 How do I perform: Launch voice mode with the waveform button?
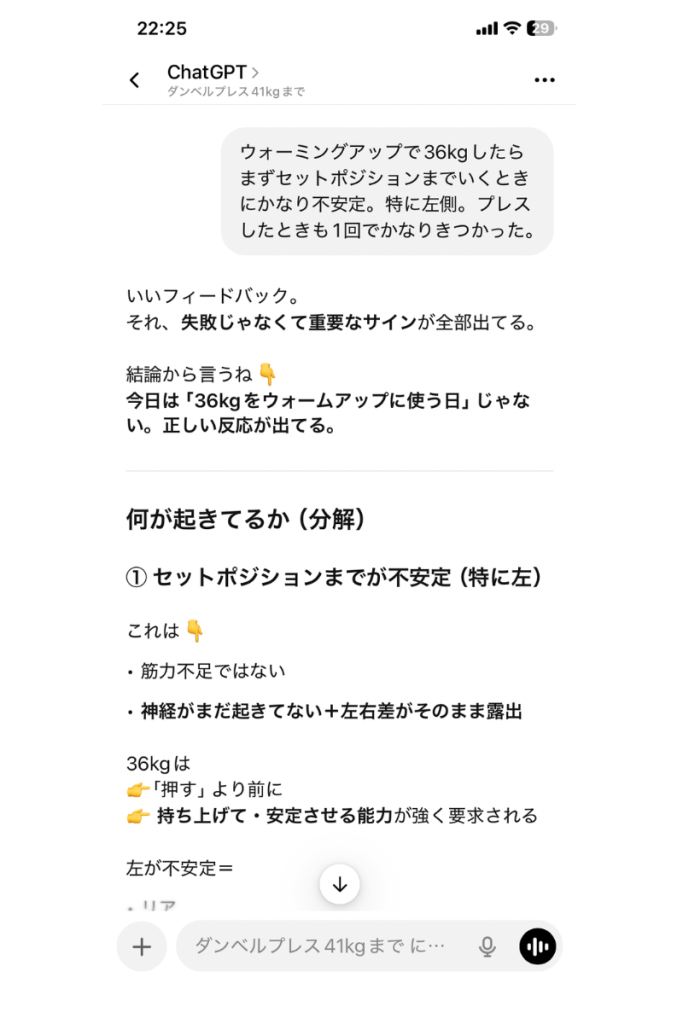(537, 946)
